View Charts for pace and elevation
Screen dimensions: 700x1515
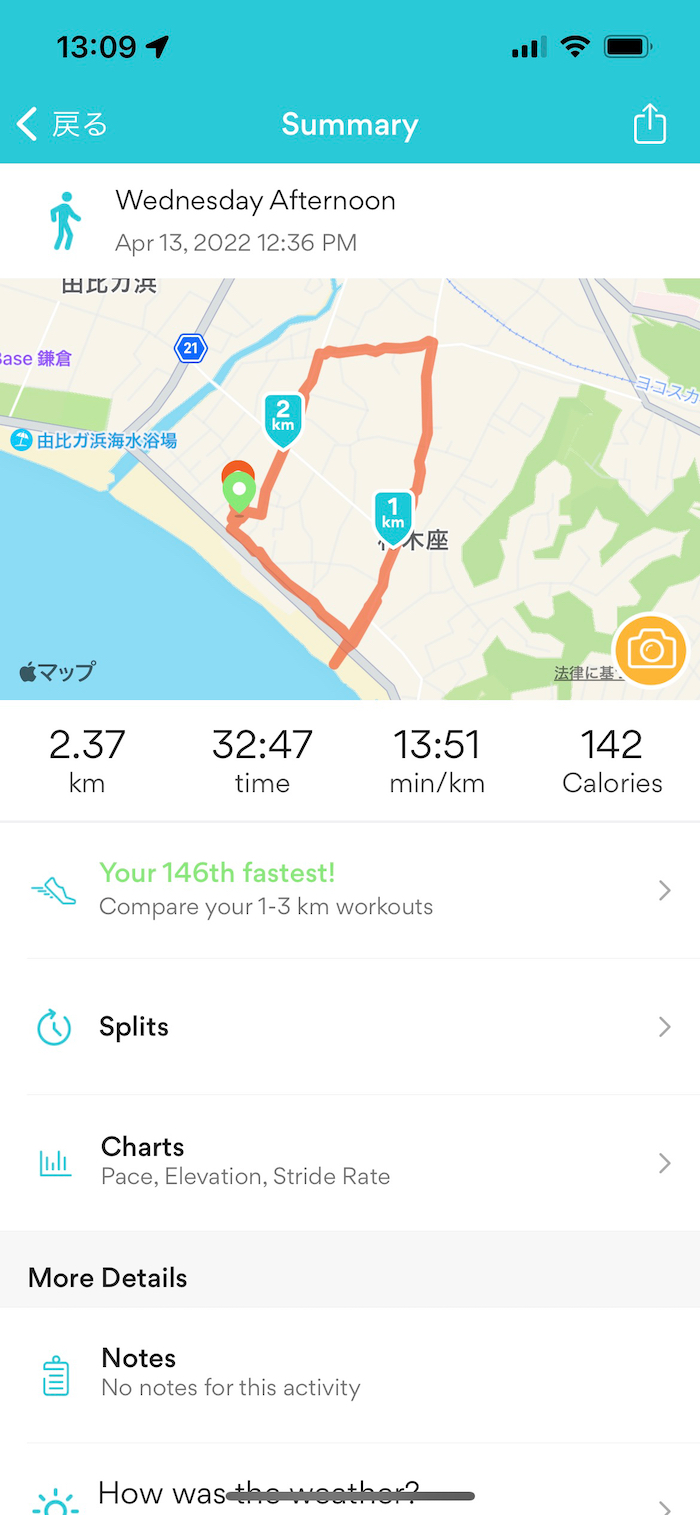pyautogui.click(x=350, y=1162)
